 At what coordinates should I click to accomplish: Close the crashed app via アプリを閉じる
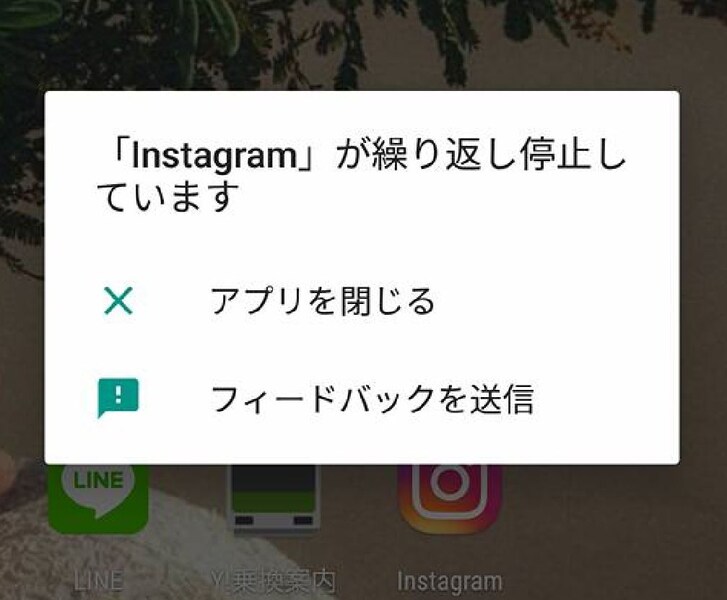click(x=322, y=300)
